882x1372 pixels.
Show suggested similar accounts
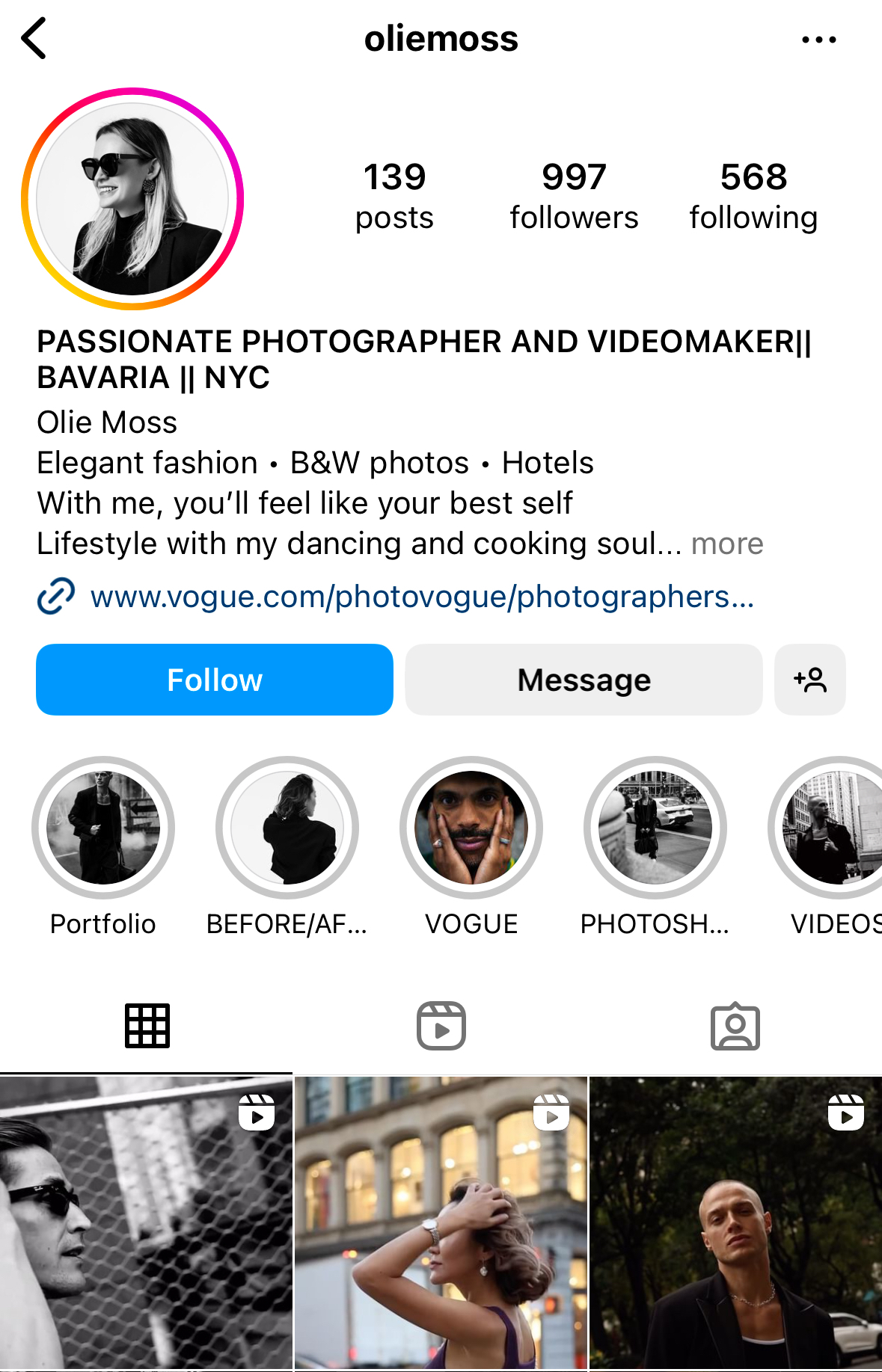click(x=810, y=680)
